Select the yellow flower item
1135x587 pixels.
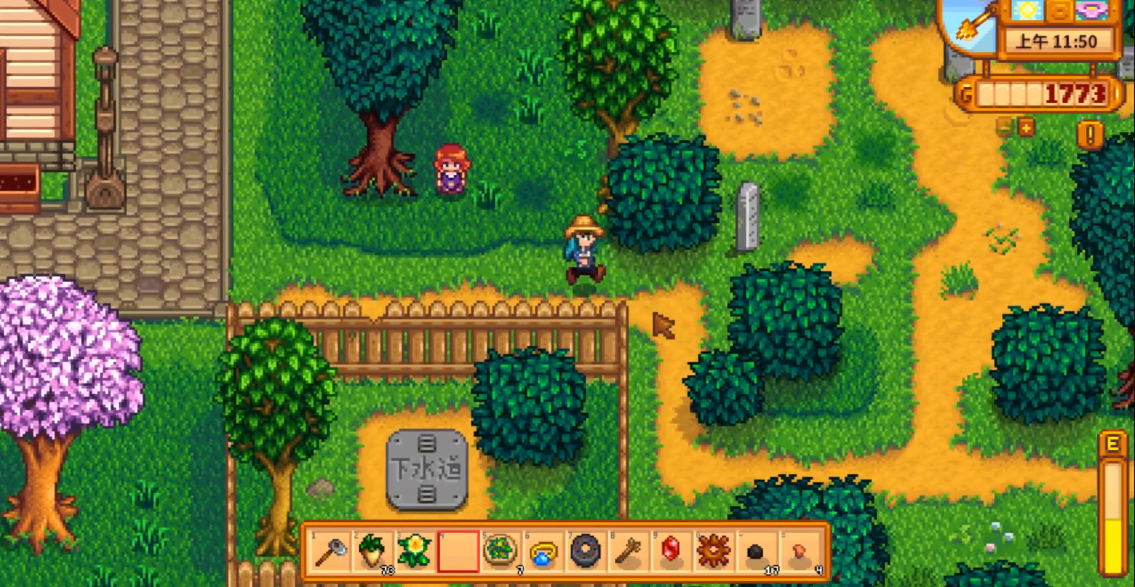click(x=414, y=551)
